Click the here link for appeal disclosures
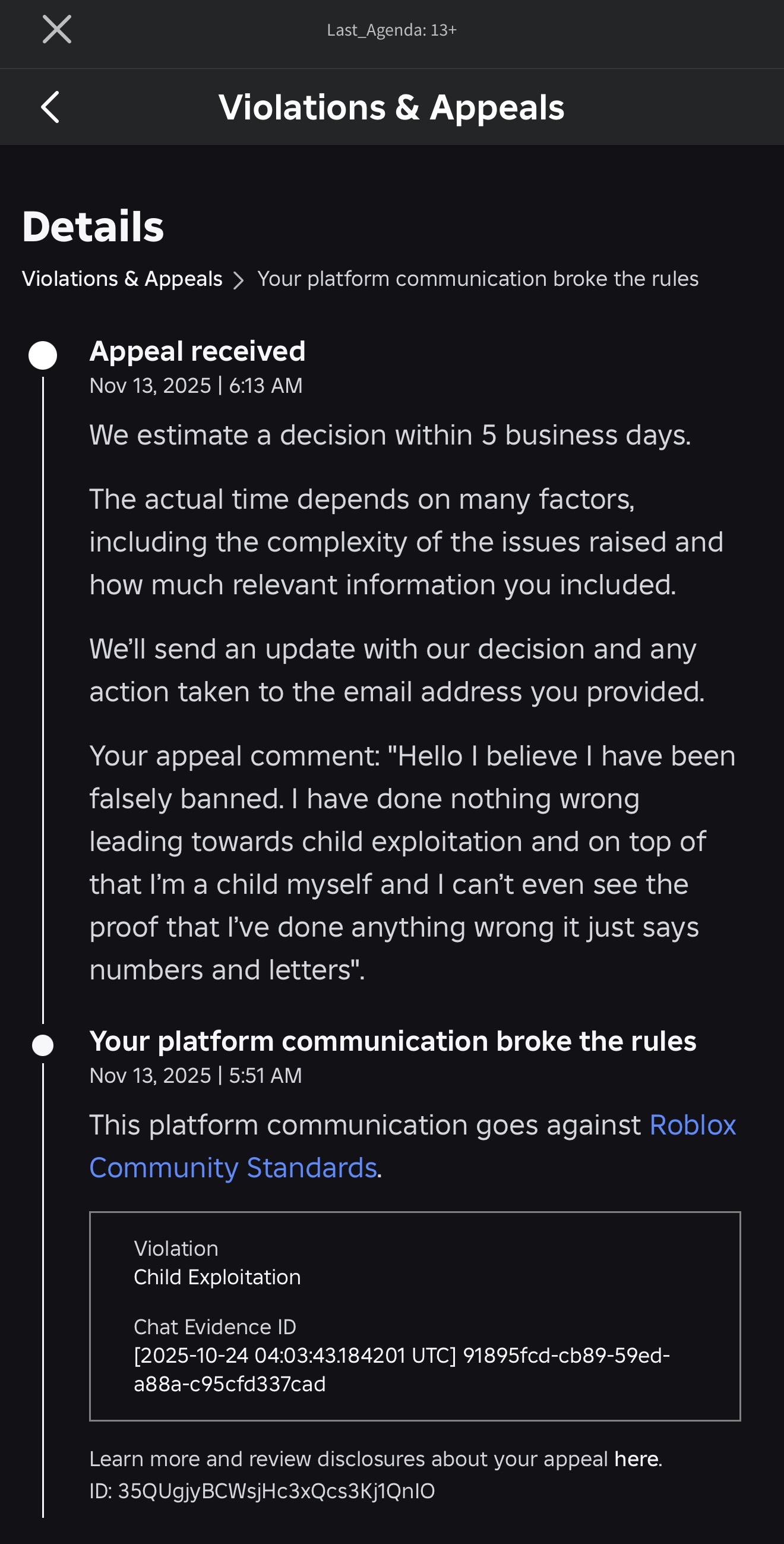 pyautogui.click(x=637, y=1459)
